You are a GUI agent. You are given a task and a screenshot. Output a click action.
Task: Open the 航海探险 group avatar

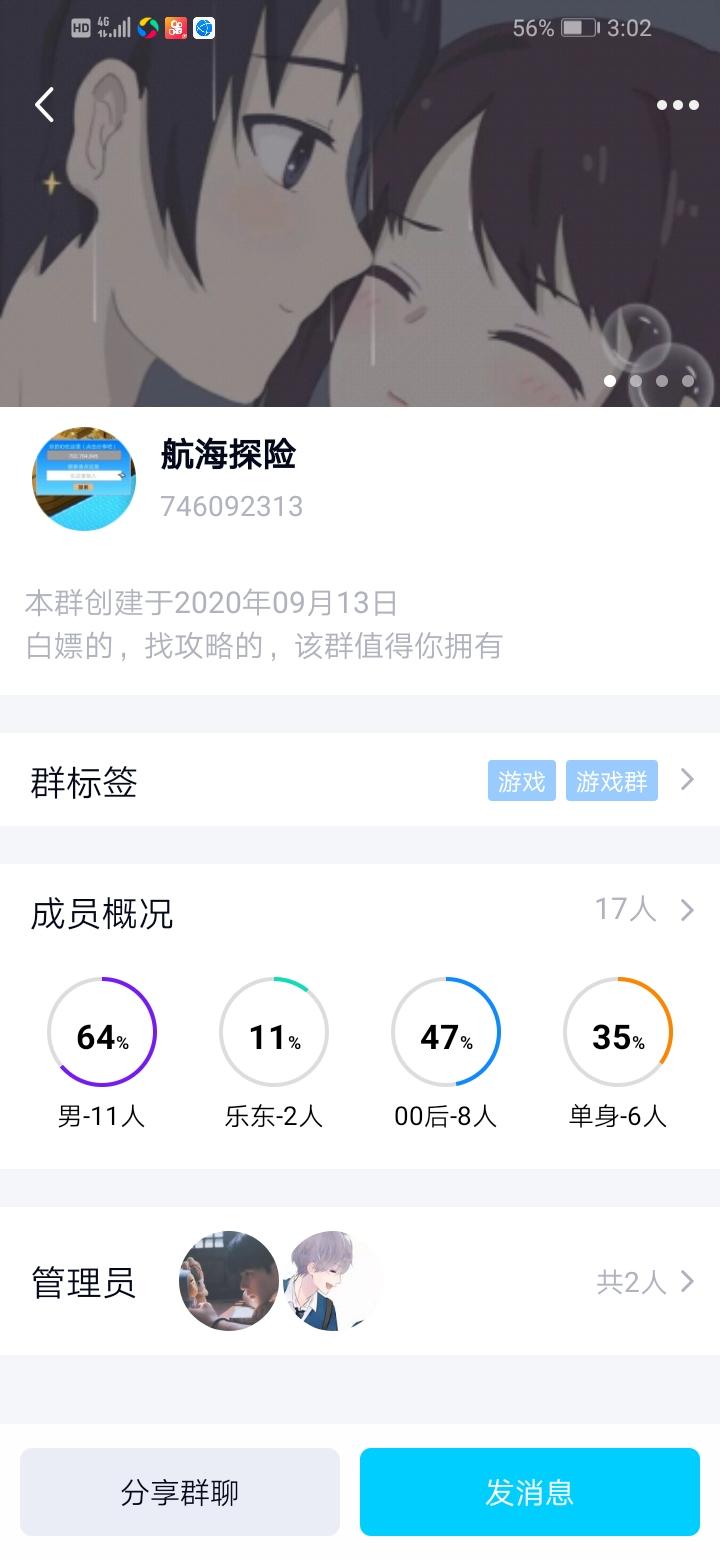coord(84,479)
